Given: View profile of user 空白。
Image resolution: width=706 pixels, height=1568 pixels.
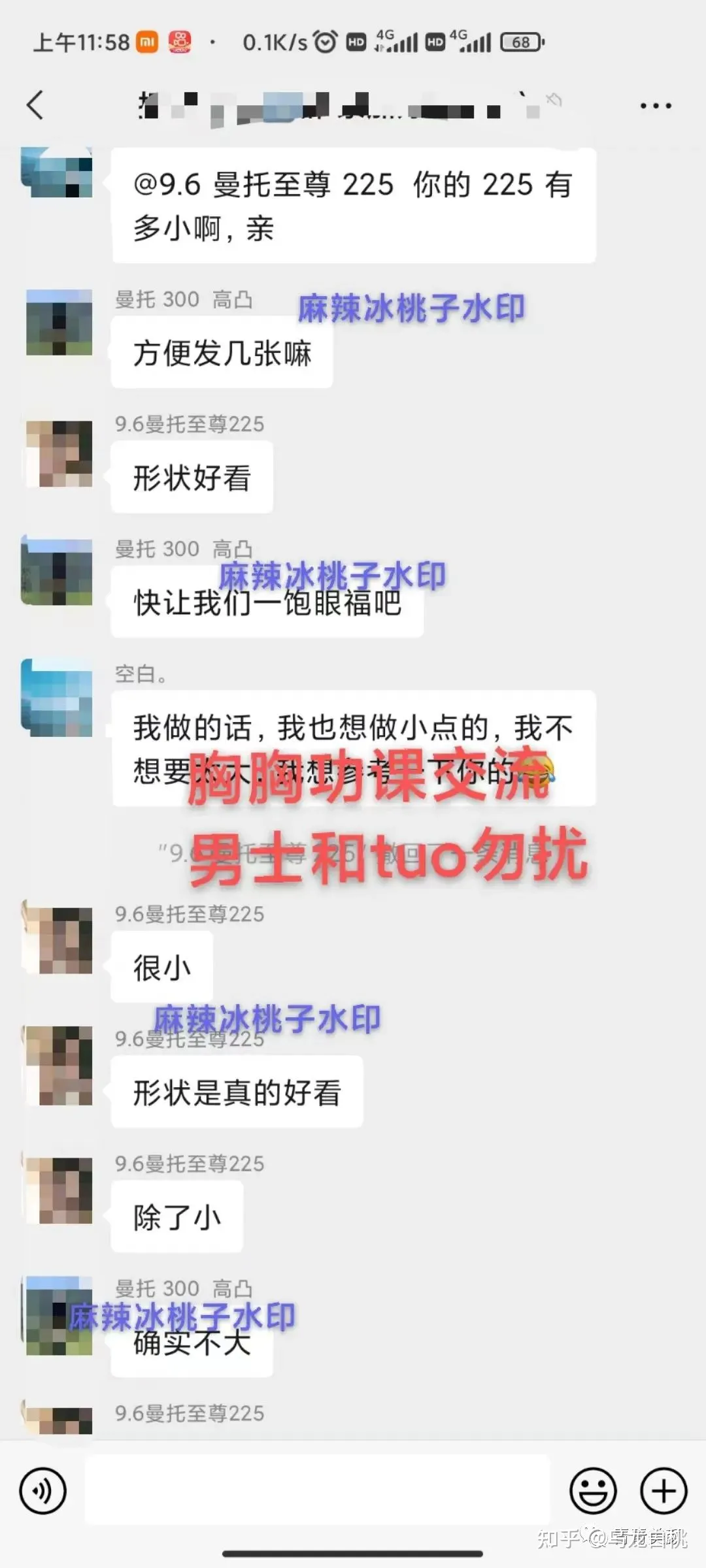Looking at the screenshot, I should (58, 698).
